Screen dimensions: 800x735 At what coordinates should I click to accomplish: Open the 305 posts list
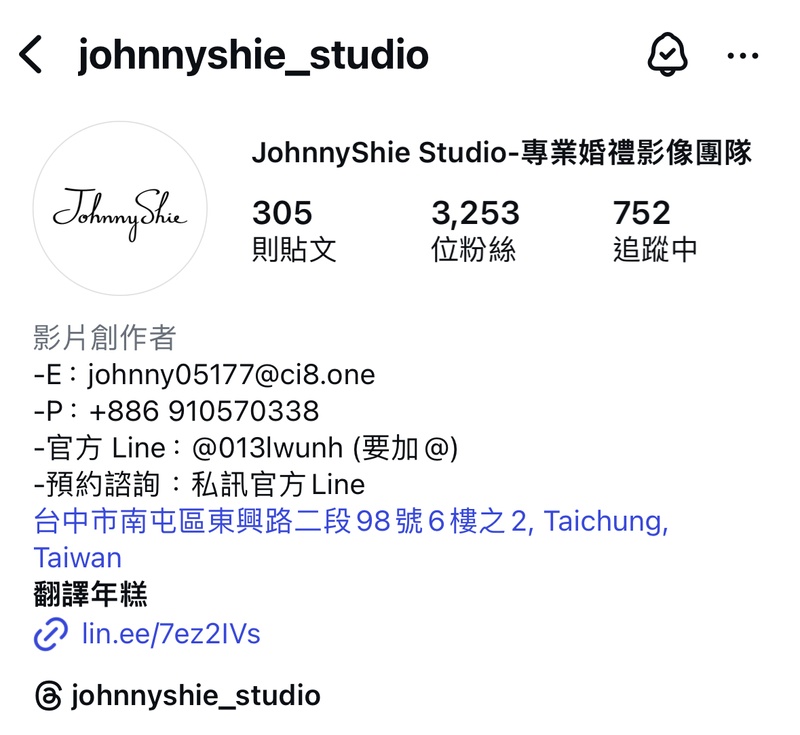click(x=293, y=230)
